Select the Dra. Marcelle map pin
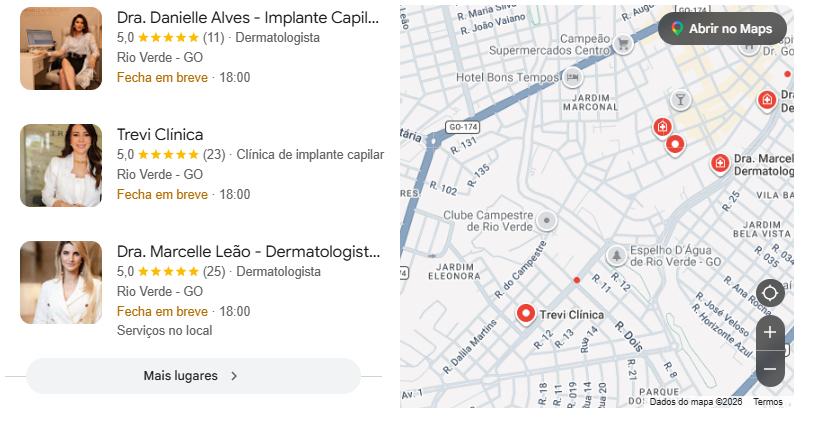The height and width of the screenshot is (433, 820). click(720, 163)
